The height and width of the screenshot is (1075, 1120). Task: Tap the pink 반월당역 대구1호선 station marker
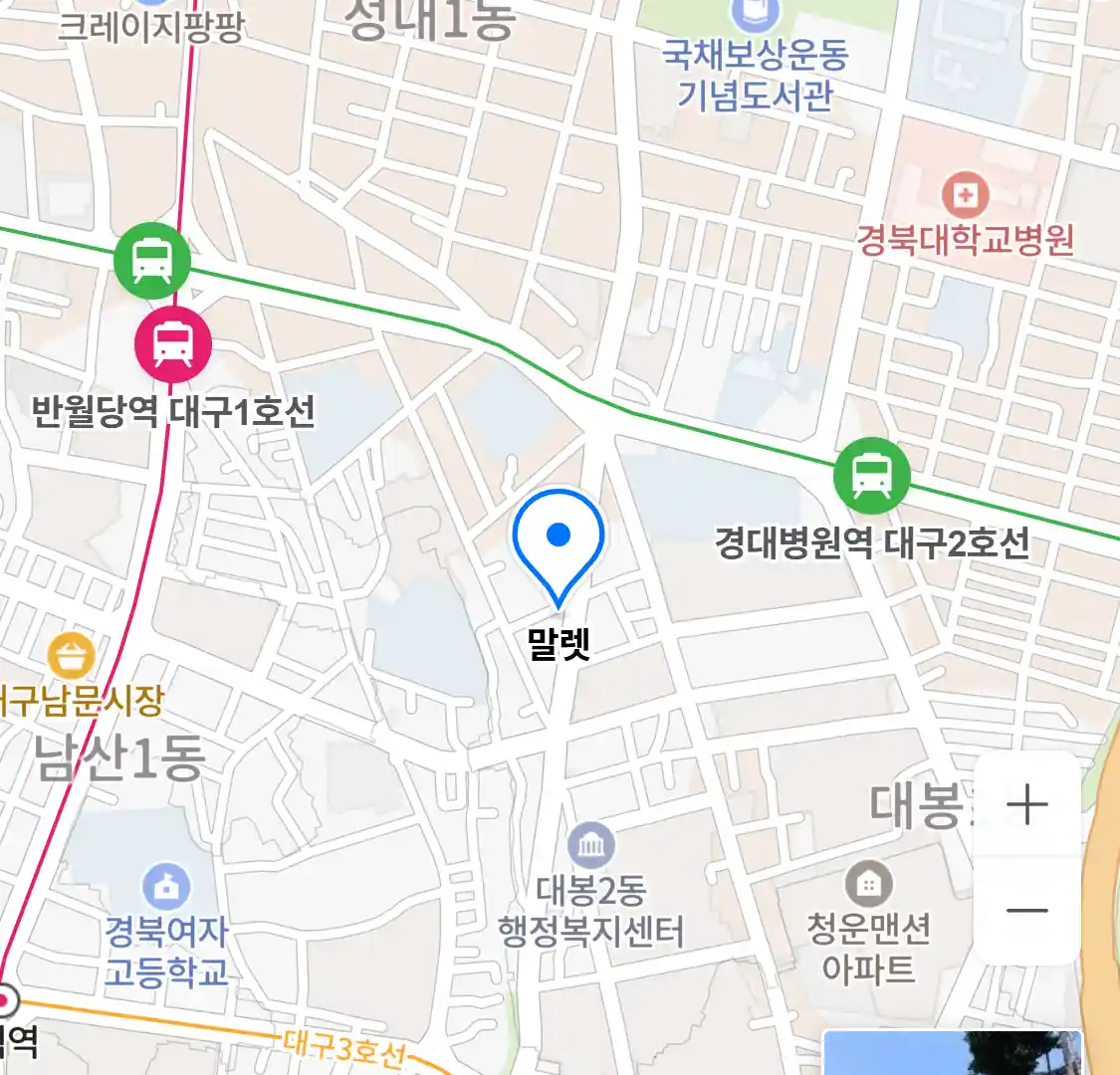click(x=173, y=344)
